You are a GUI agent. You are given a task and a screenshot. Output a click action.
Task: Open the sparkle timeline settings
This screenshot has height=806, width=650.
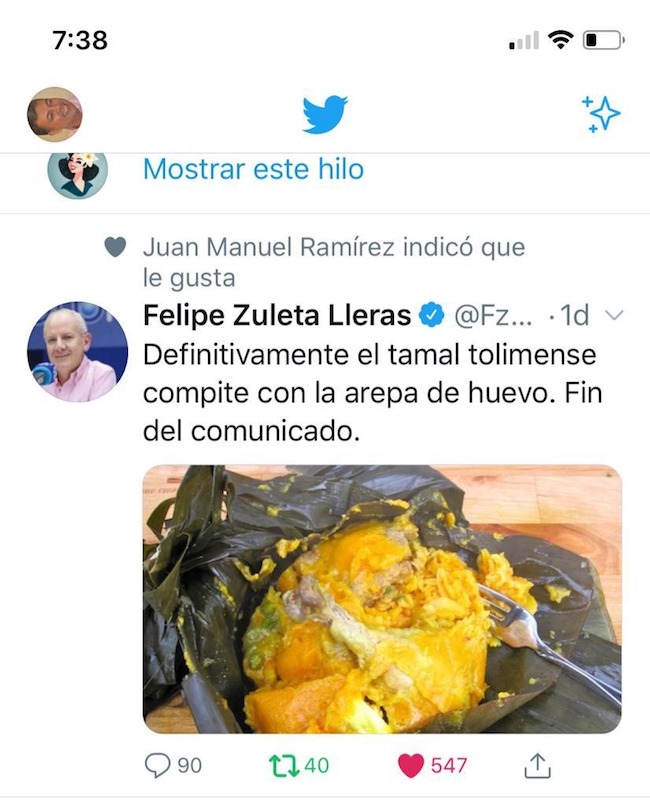click(601, 114)
